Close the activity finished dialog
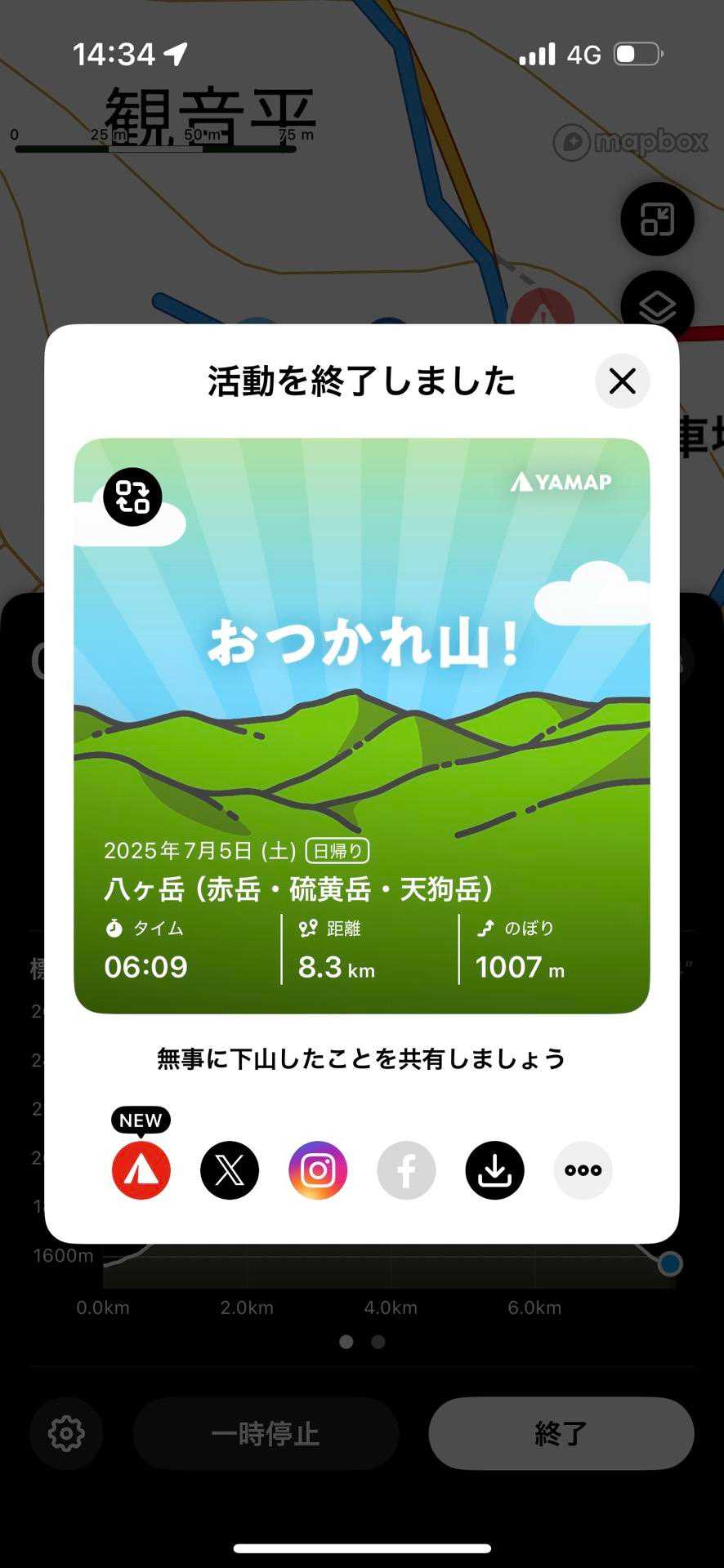Screen dimensions: 724x1568 coord(622,381)
